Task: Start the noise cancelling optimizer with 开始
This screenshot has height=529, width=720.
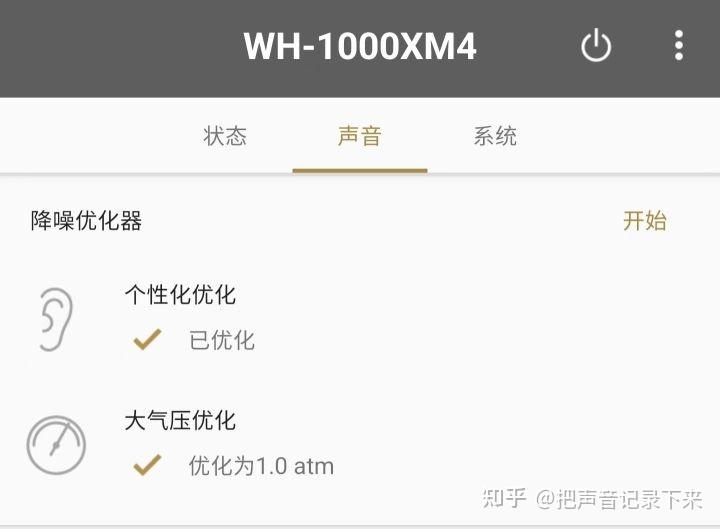Action: pyautogui.click(x=645, y=221)
